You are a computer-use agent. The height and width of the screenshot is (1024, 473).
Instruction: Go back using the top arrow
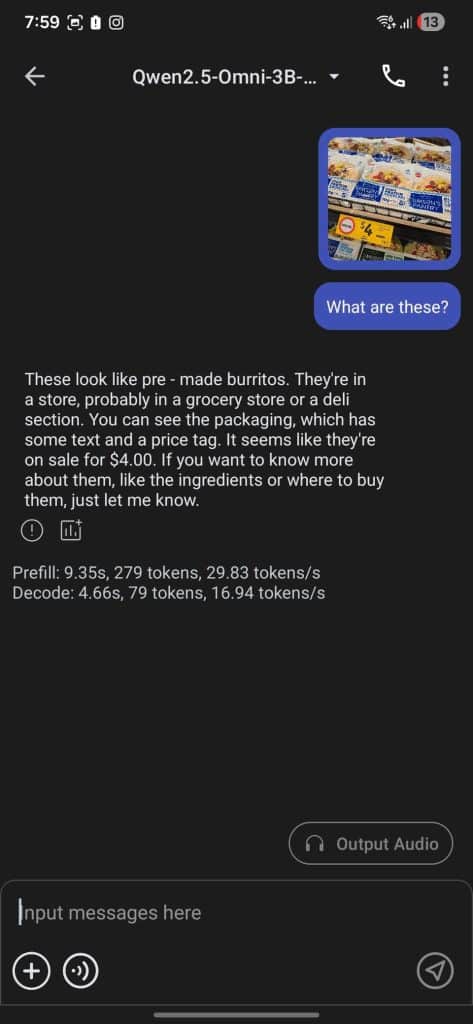coord(35,77)
